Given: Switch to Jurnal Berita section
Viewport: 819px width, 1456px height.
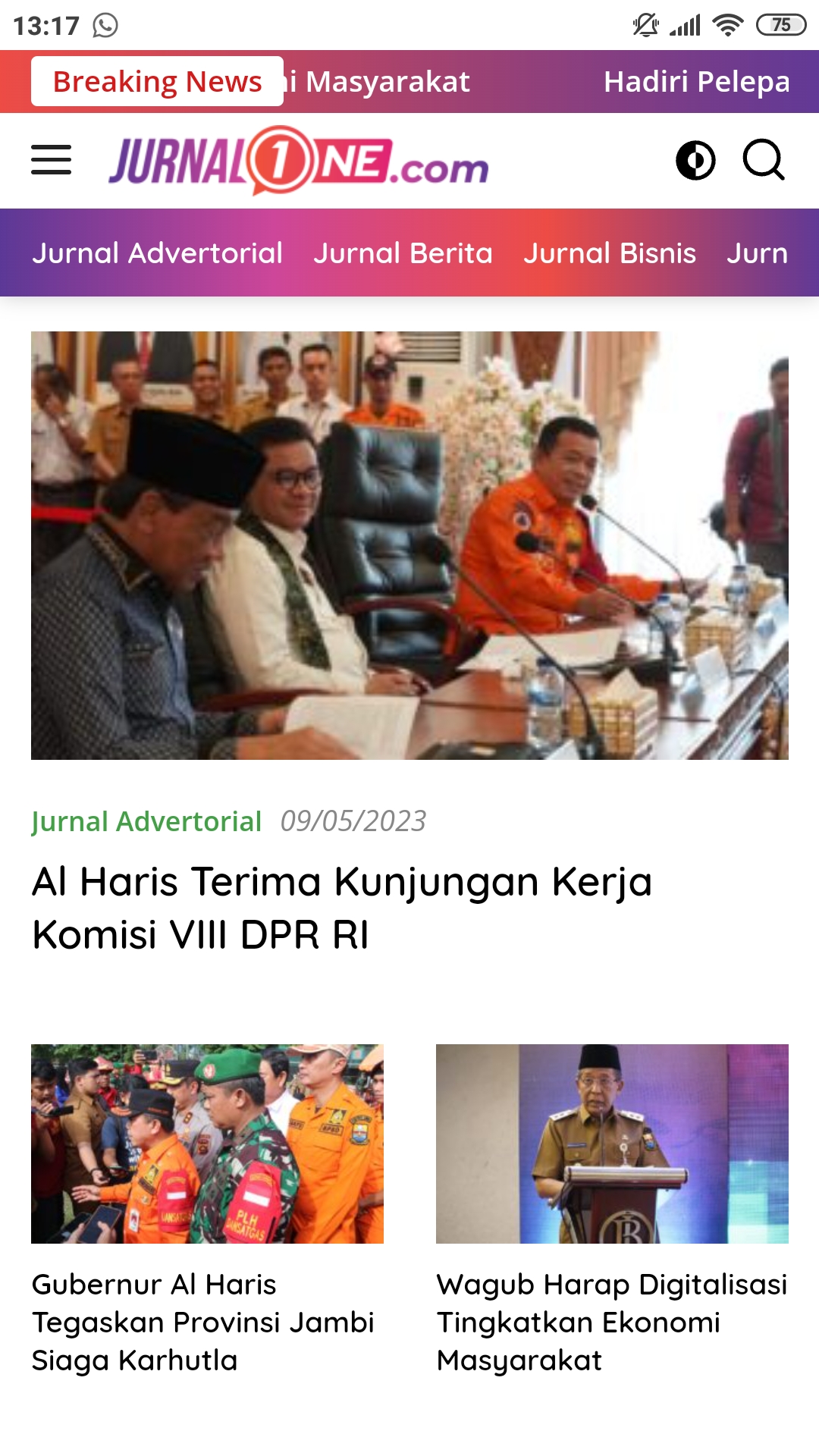Looking at the screenshot, I should tap(403, 253).
